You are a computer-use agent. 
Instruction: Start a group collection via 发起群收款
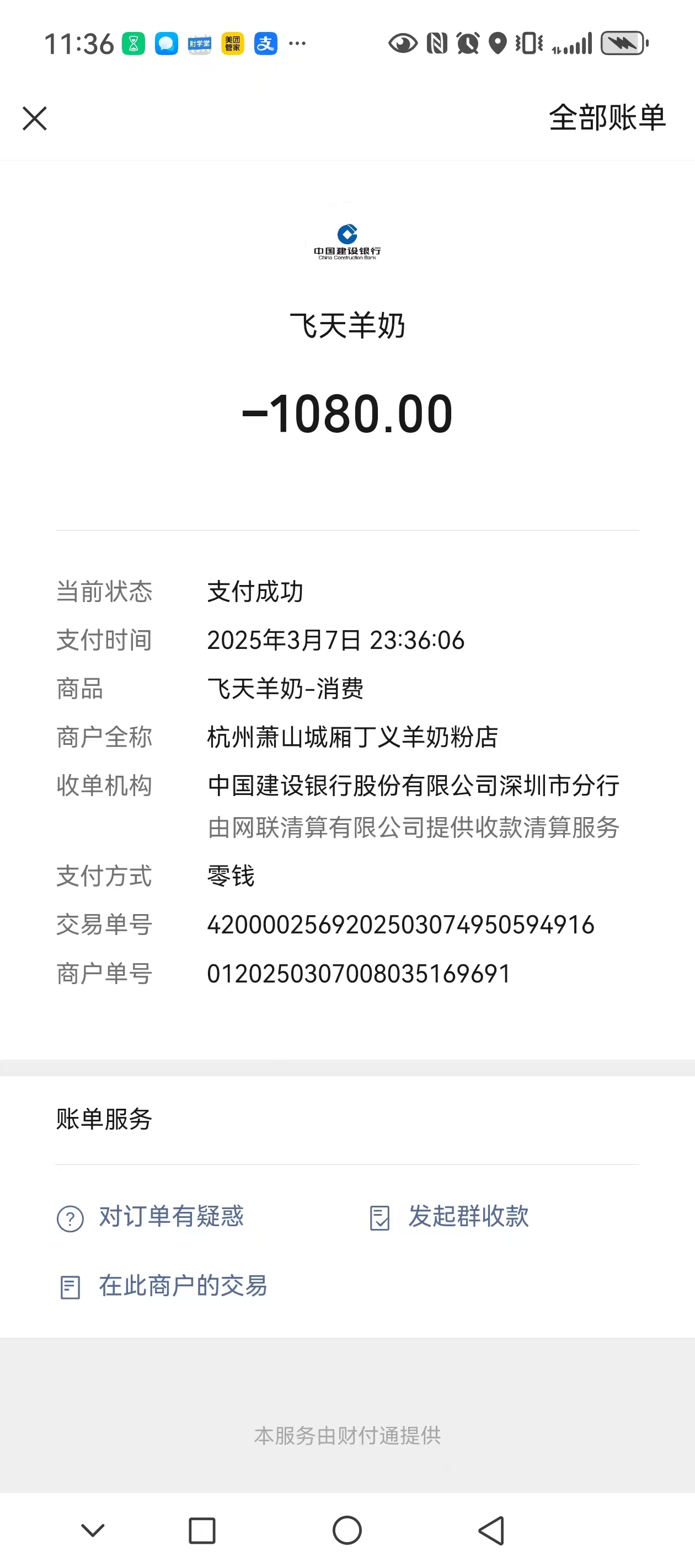pos(450,1217)
